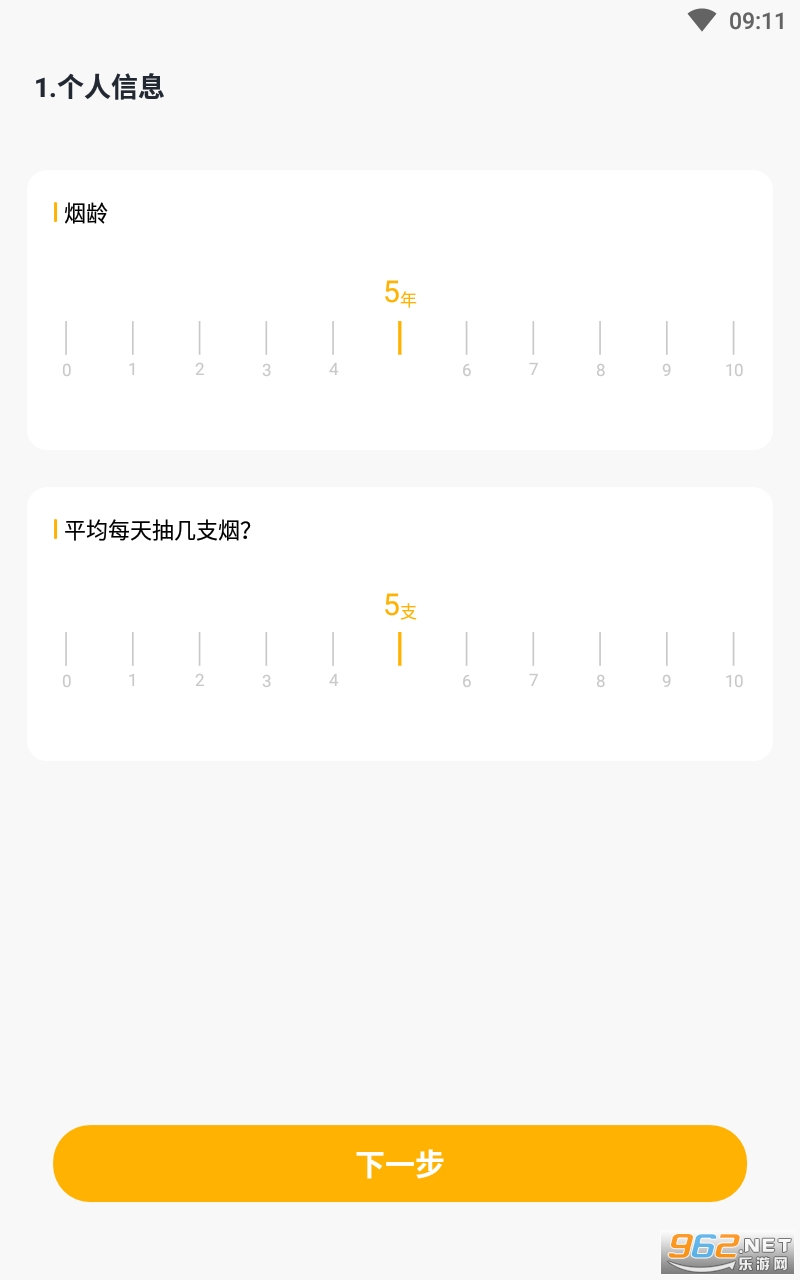The width and height of the screenshot is (800, 1280).
Task: Tap 下一步 to continue
Action: click(400, 1163)
